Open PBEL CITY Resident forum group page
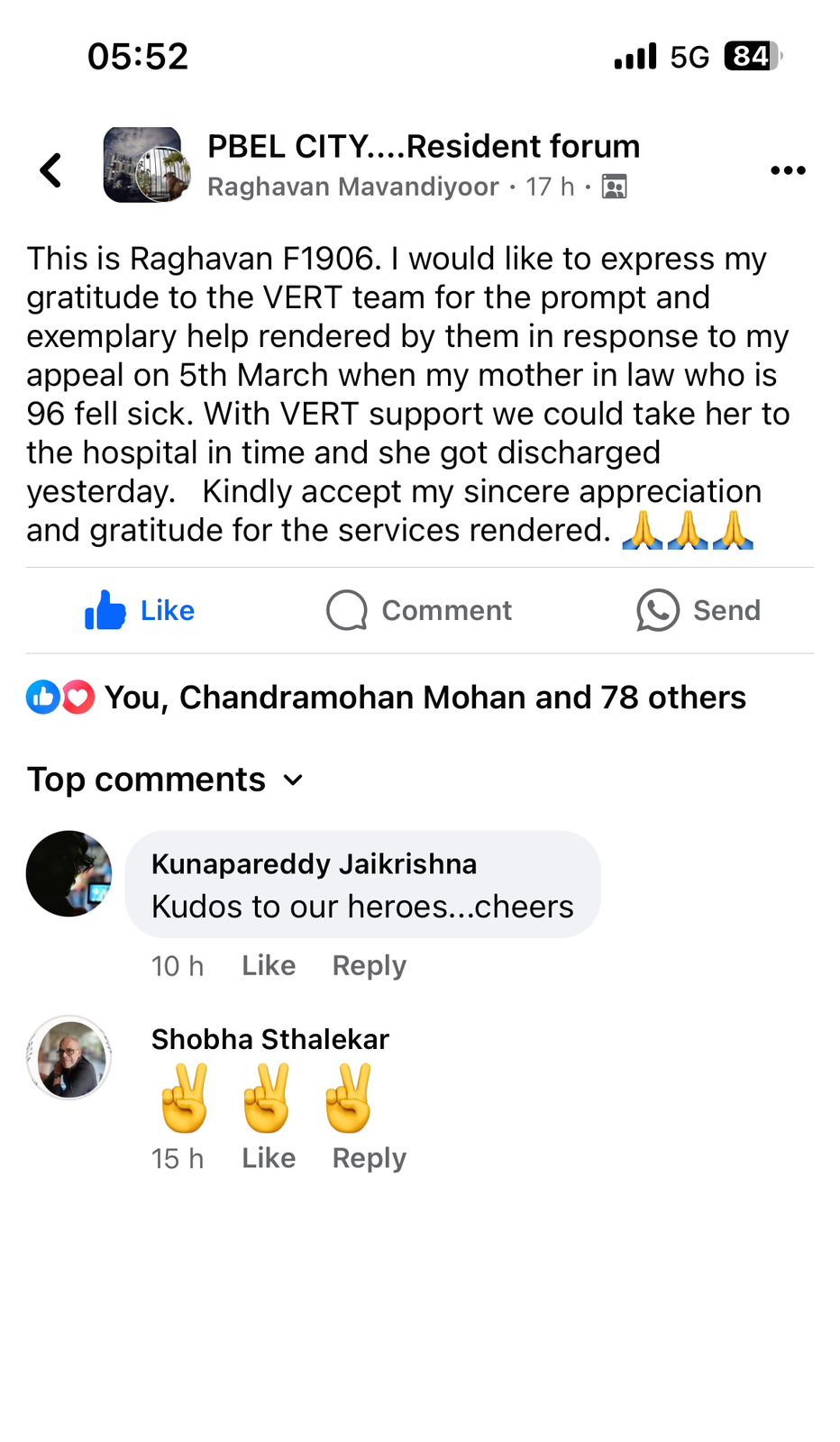 424,146
